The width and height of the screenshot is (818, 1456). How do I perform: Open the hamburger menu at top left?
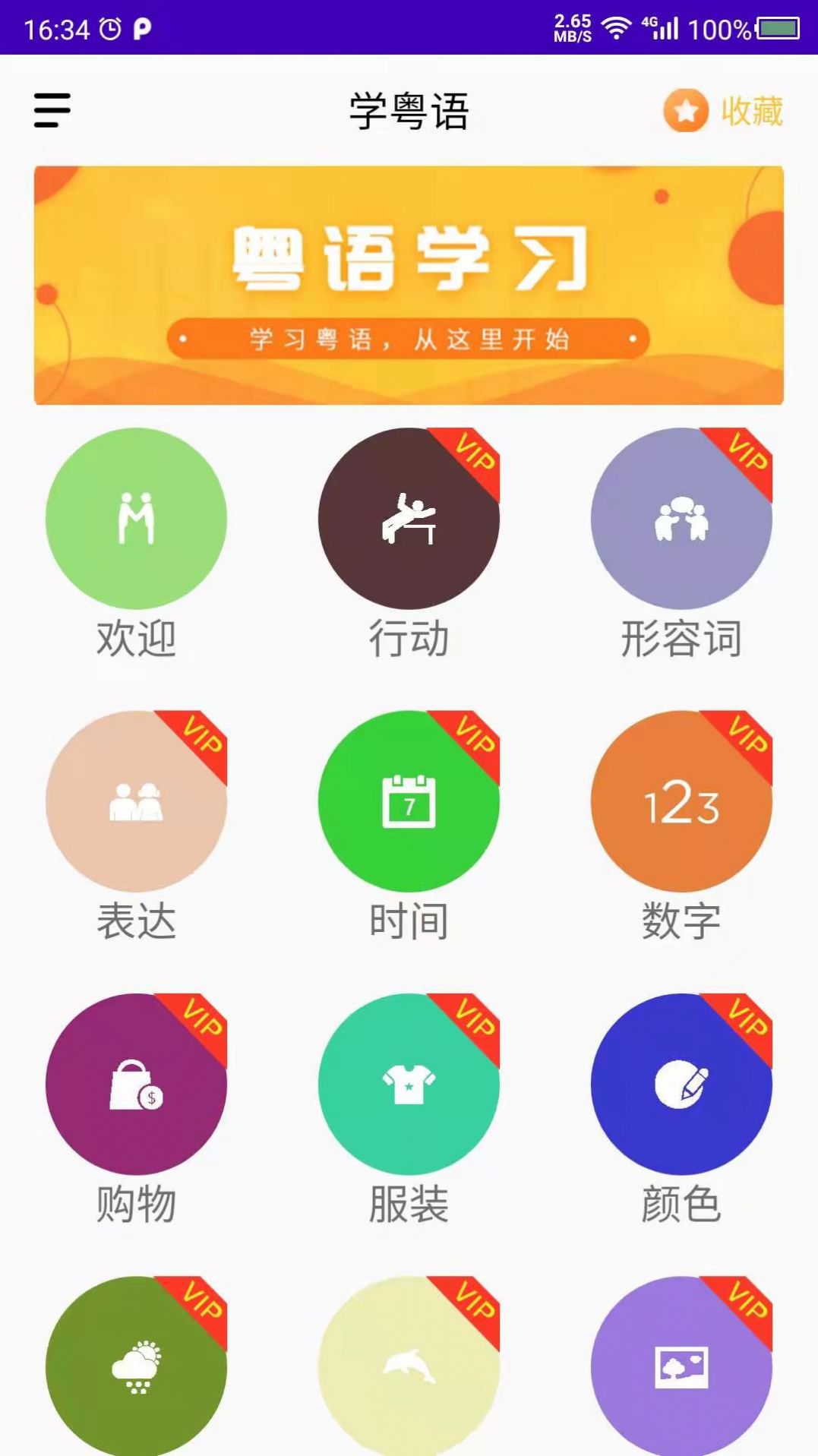[51, 110]
